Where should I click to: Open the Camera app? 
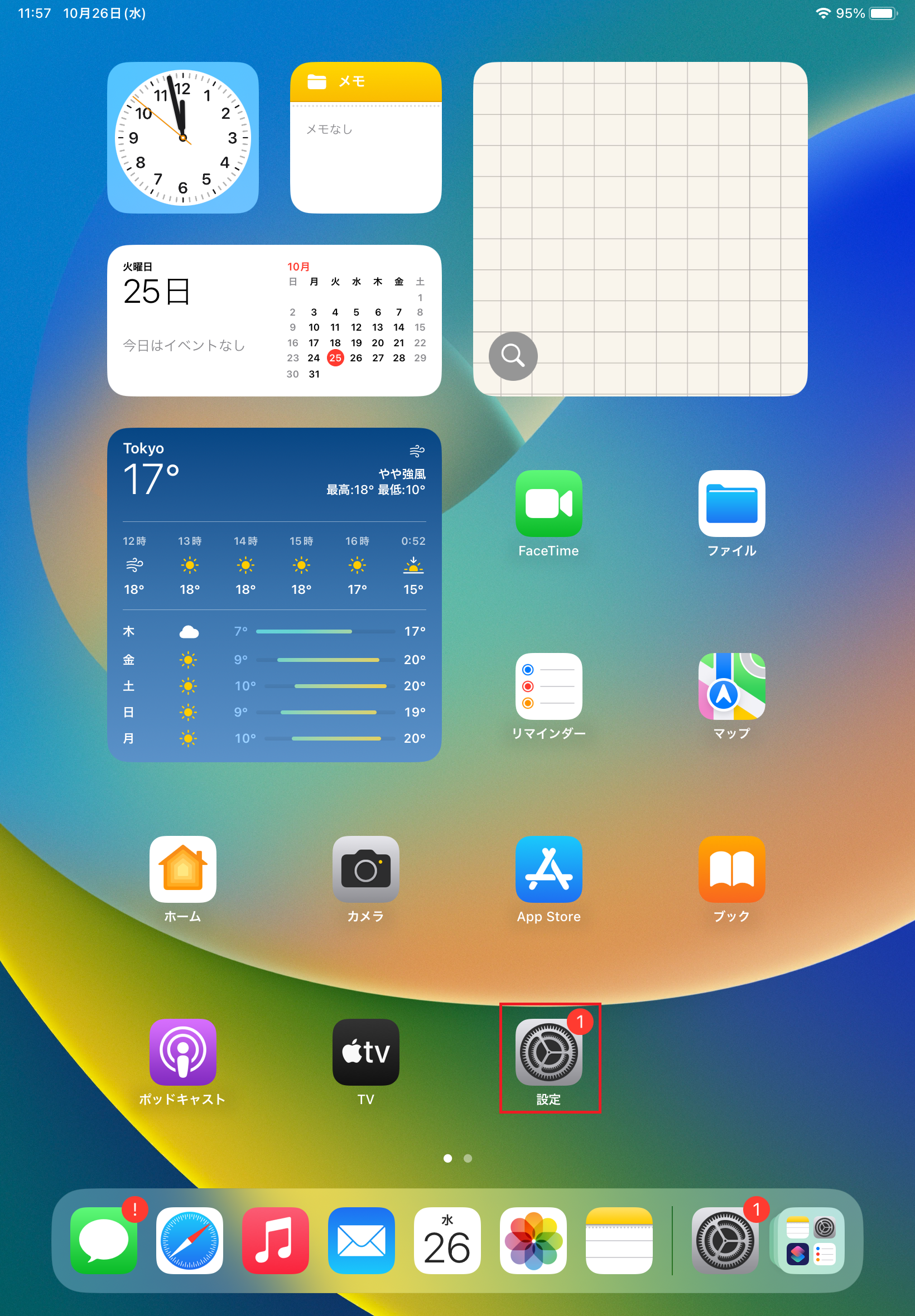tap(365, 869)
